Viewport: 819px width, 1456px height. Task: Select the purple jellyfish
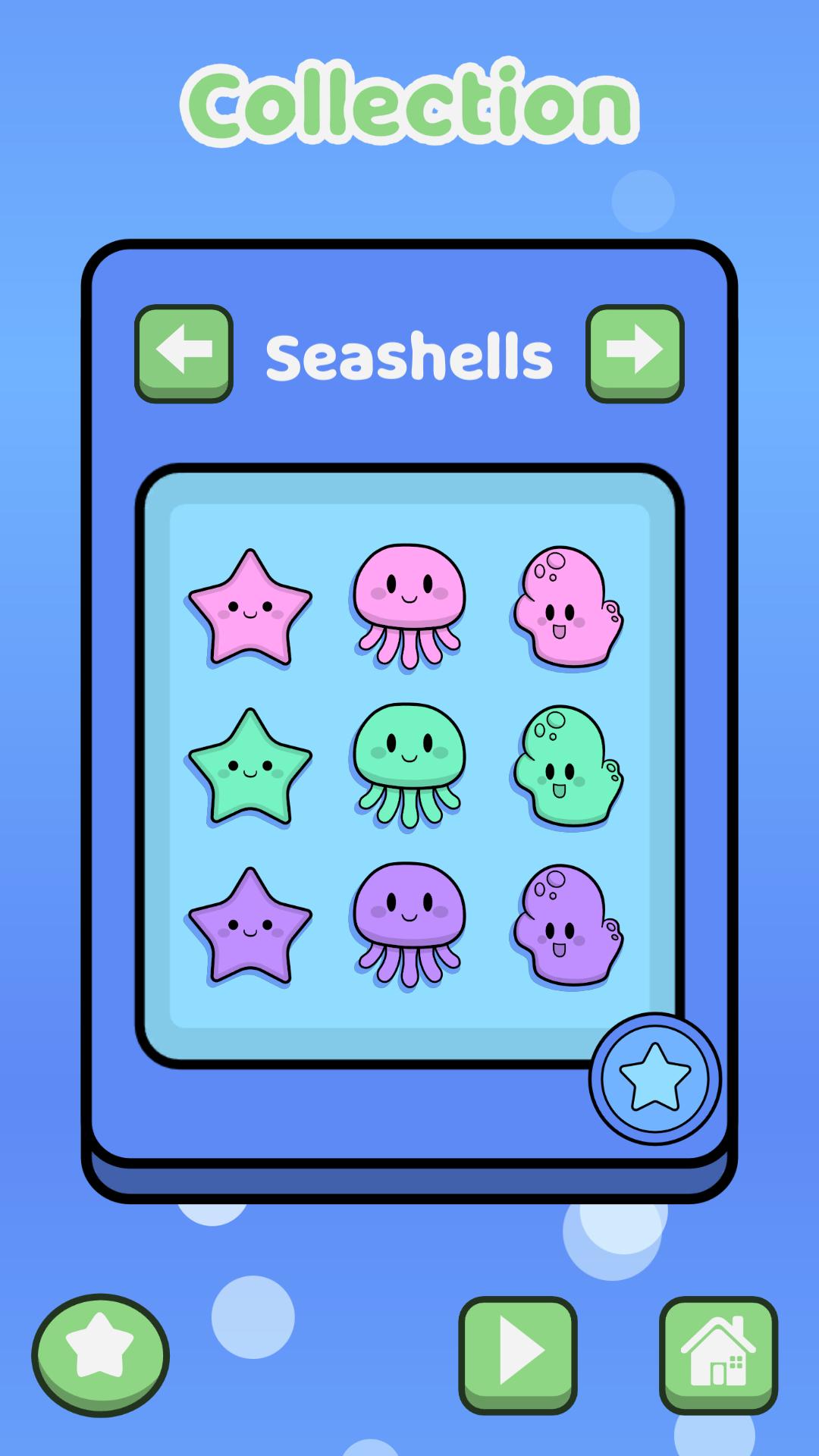(x=409, y=923)
